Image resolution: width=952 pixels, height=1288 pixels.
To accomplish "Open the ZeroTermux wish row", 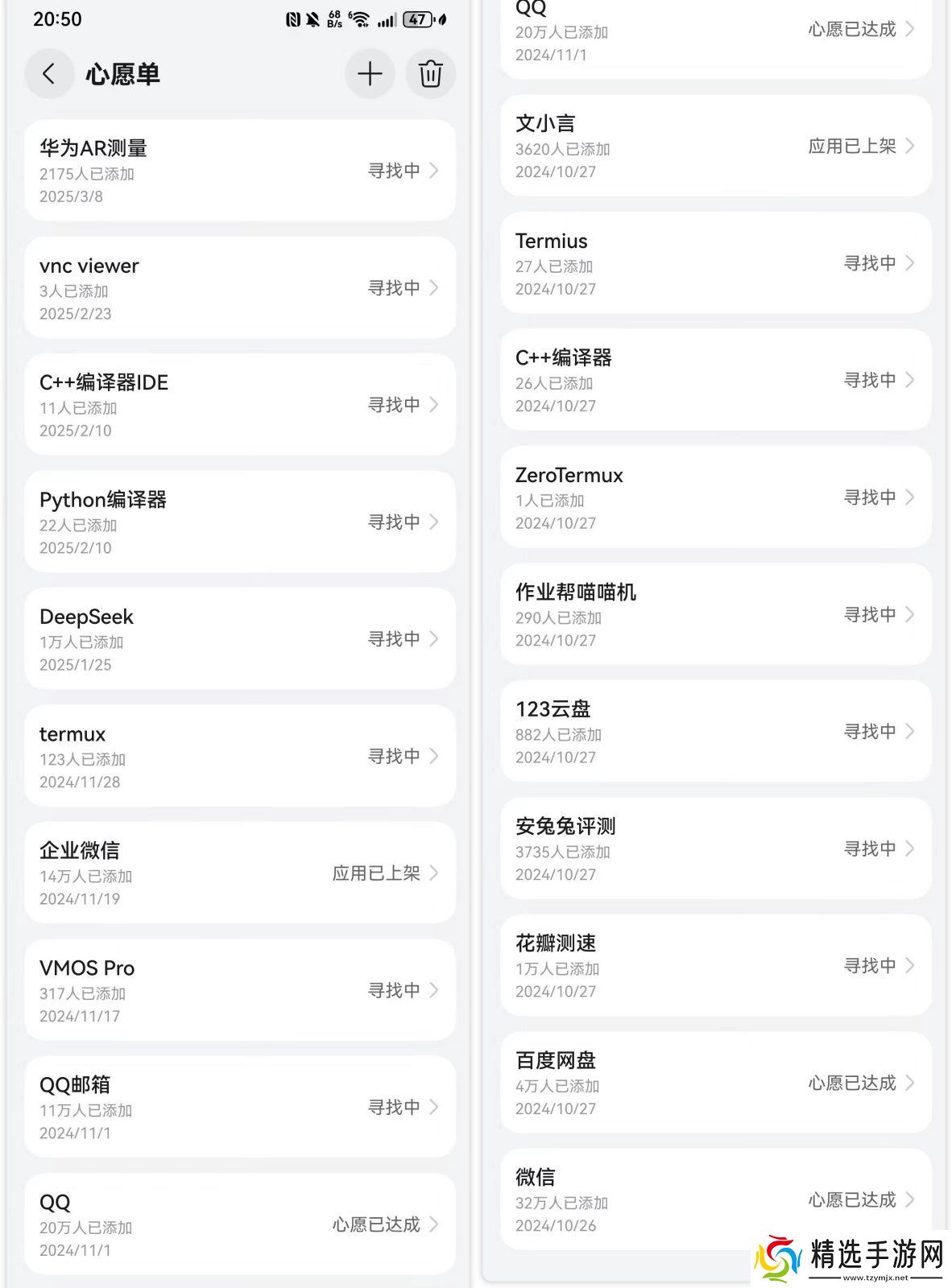I will [x=715, y=497].
